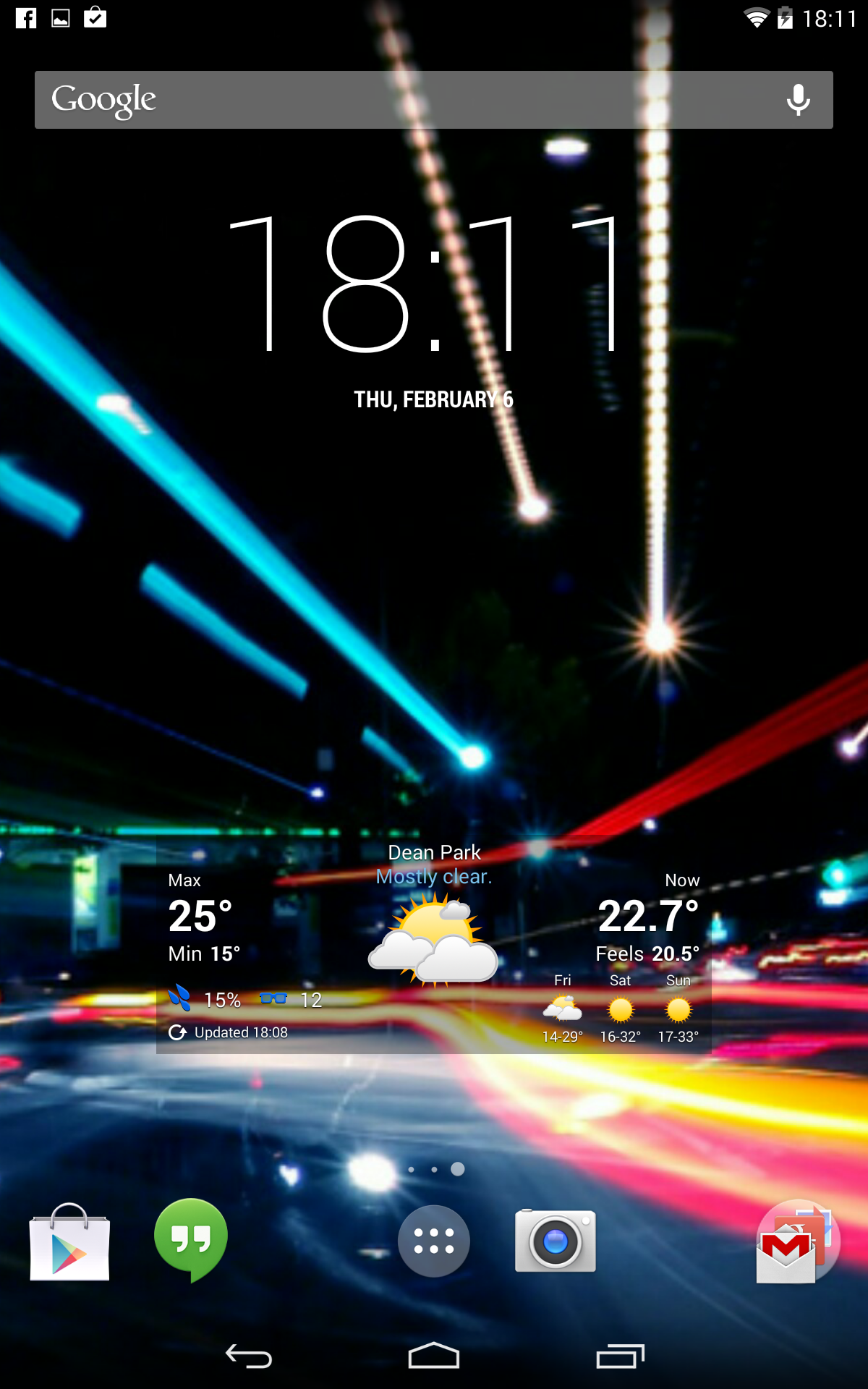Launch the Hangouts app

coord(191,1240)
